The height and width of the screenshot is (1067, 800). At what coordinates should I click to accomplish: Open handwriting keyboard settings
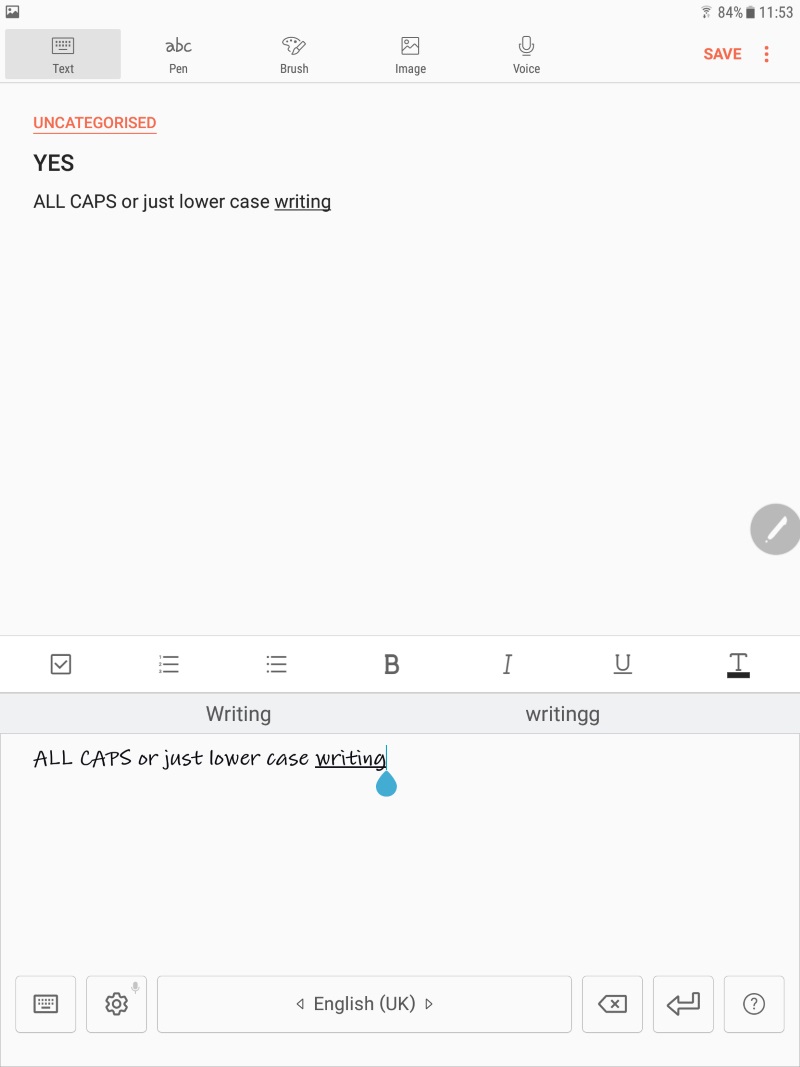117,1004
